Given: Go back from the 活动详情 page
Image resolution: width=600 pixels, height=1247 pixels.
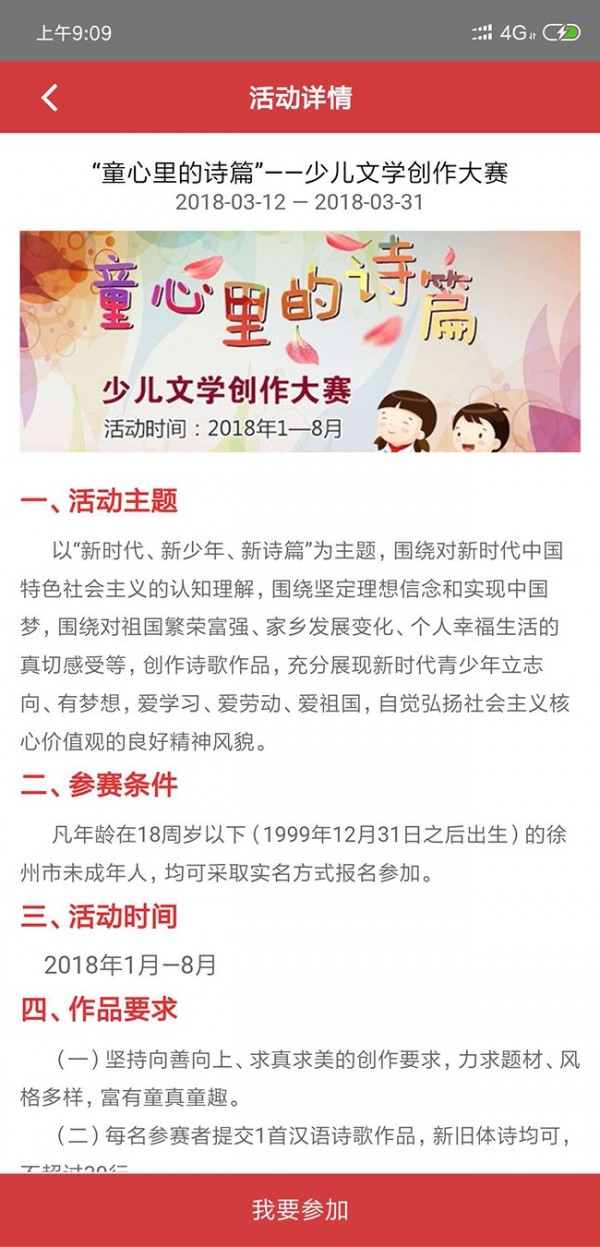Looking at the screenshot, I should (50, 97).
